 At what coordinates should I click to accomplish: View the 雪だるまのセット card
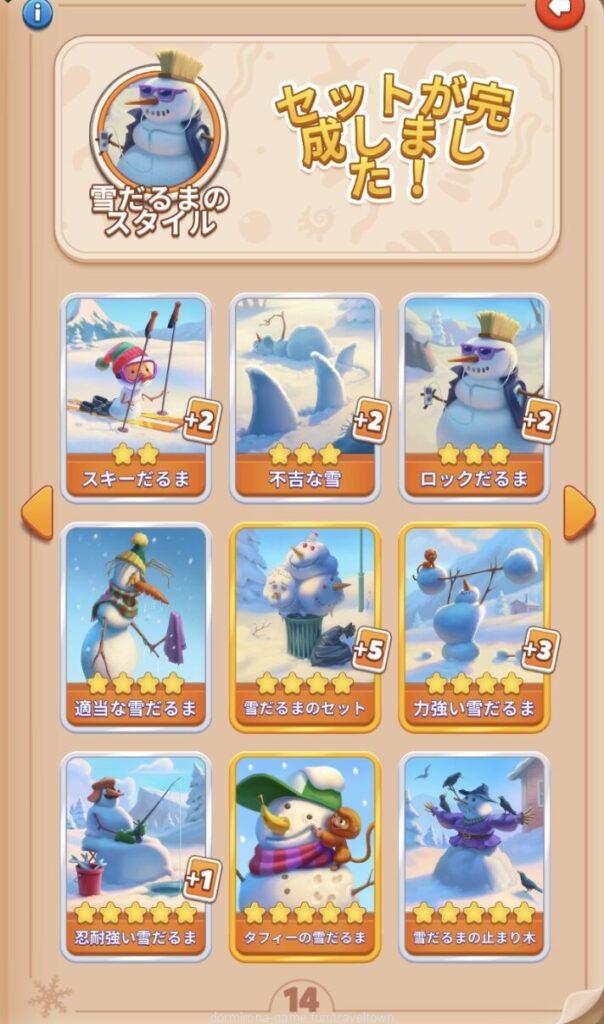click(305, 627)
